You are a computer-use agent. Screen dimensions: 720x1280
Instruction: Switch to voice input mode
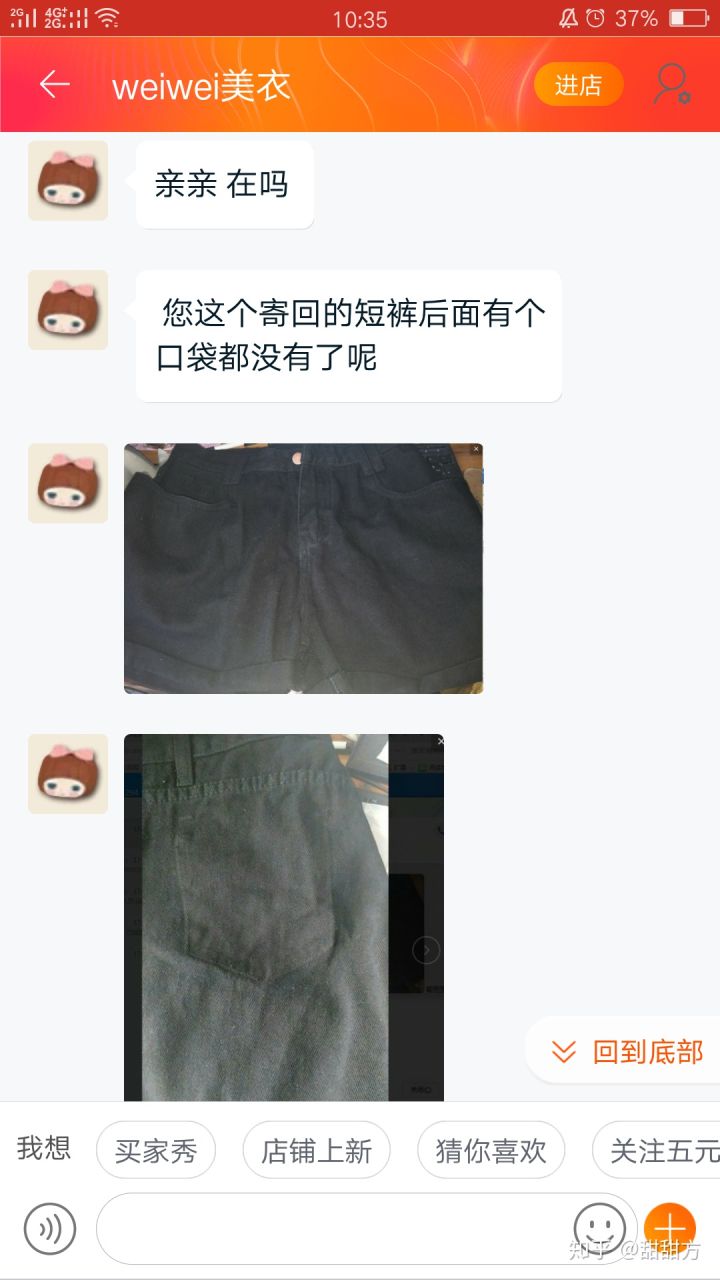tap(50, 1228)
